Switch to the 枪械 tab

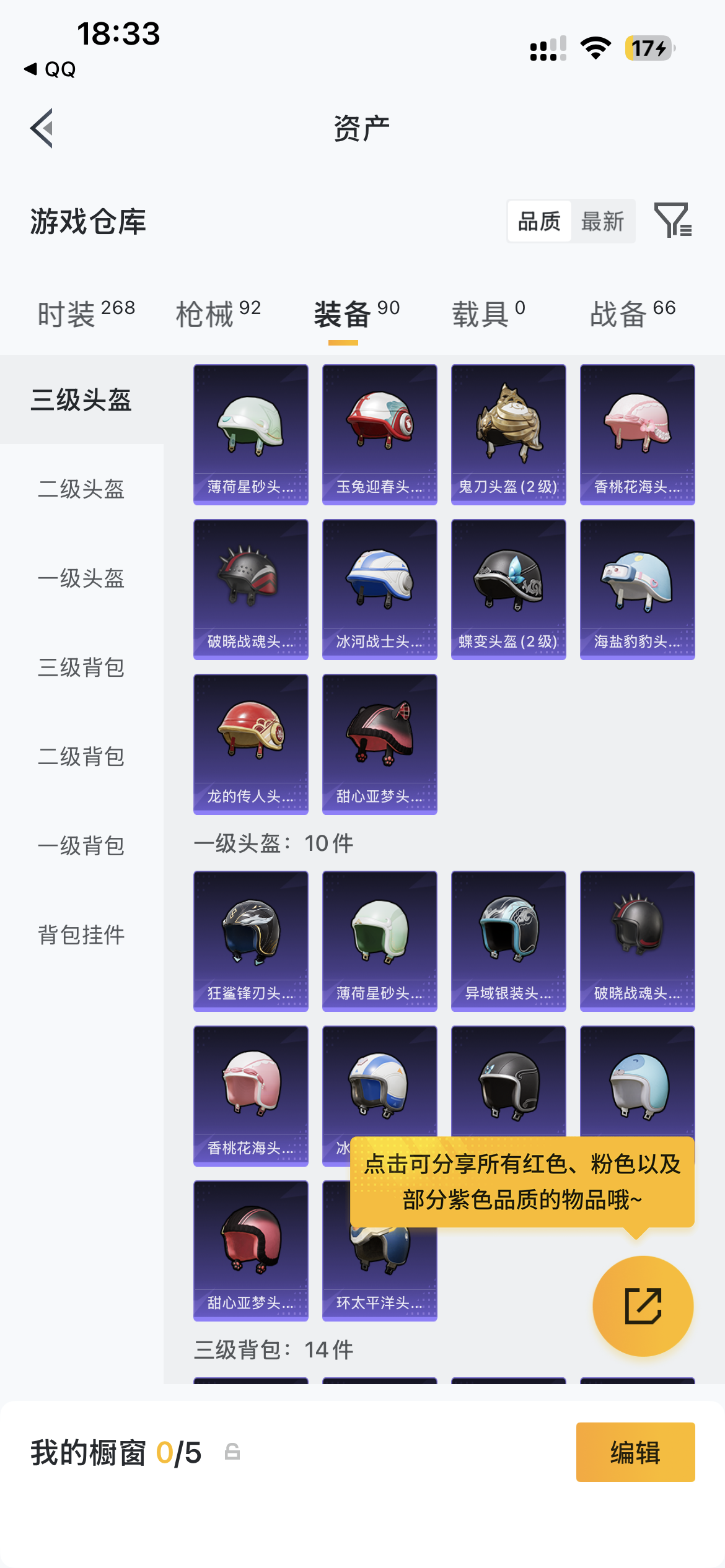point(218,313)
